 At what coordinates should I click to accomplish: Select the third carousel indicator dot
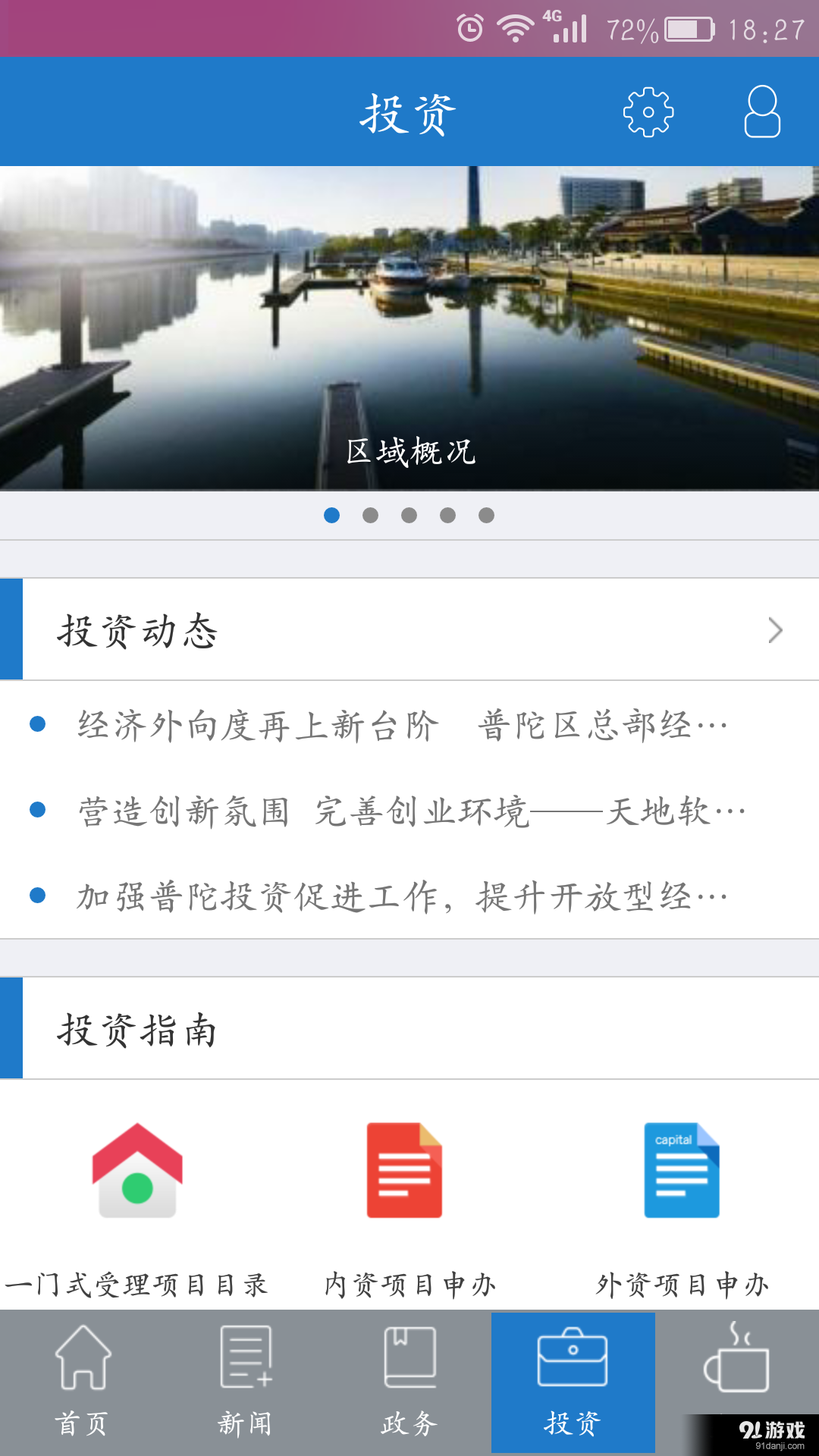point(409,515)
